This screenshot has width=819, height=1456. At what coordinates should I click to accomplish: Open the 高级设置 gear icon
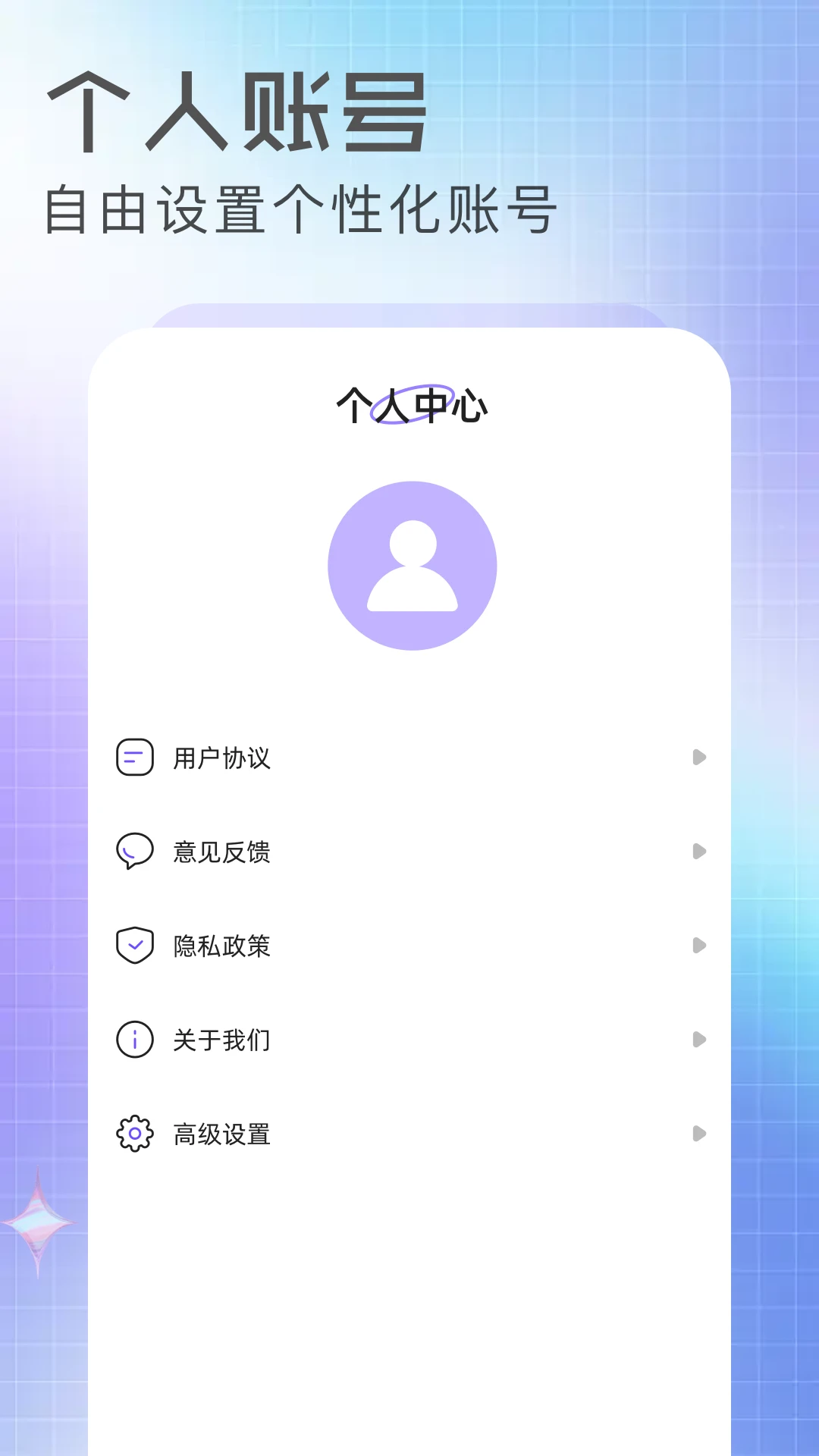tap(134, 1134)
